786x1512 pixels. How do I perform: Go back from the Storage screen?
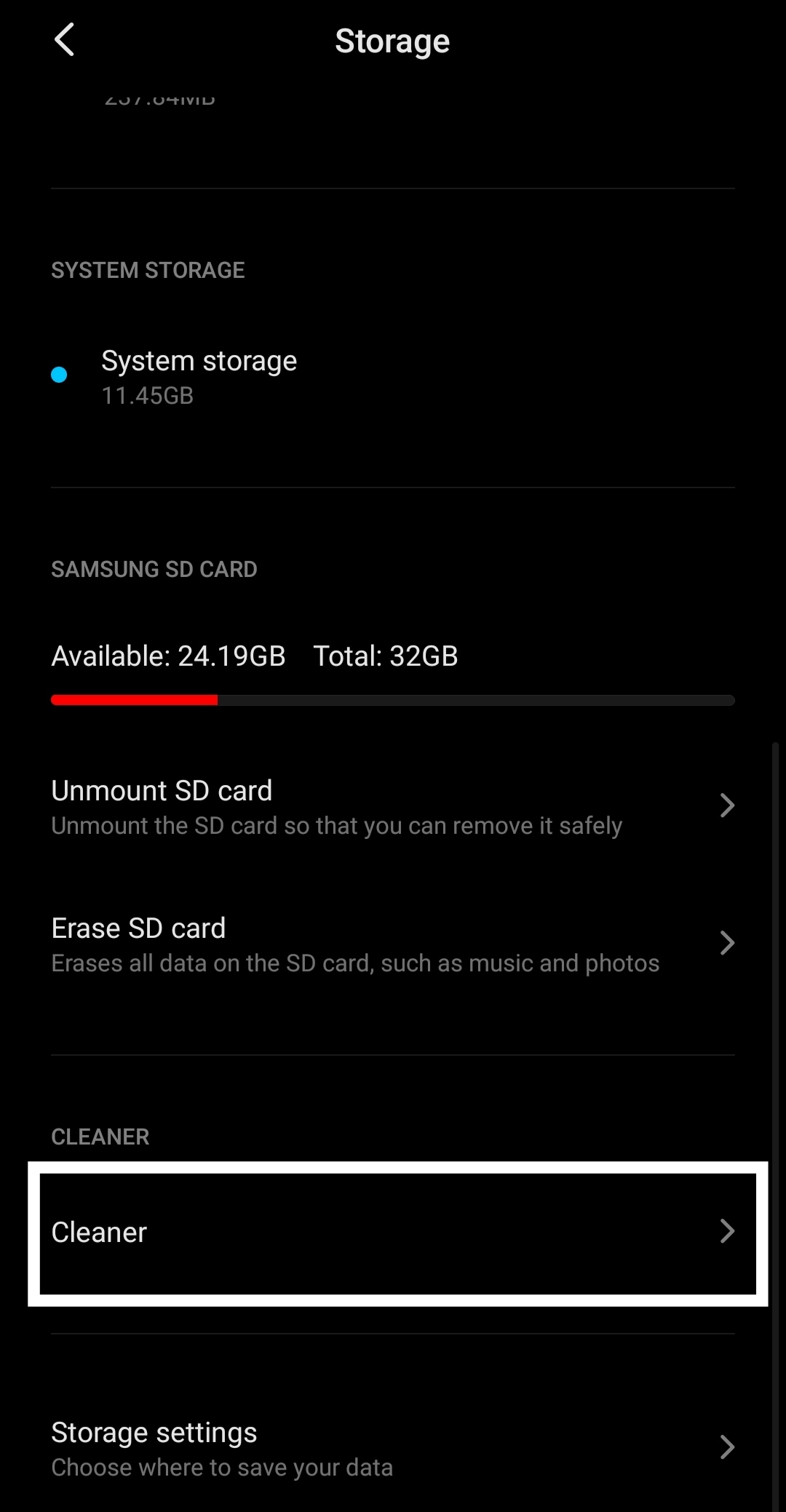pyautogui.click(x=65, y=40)
